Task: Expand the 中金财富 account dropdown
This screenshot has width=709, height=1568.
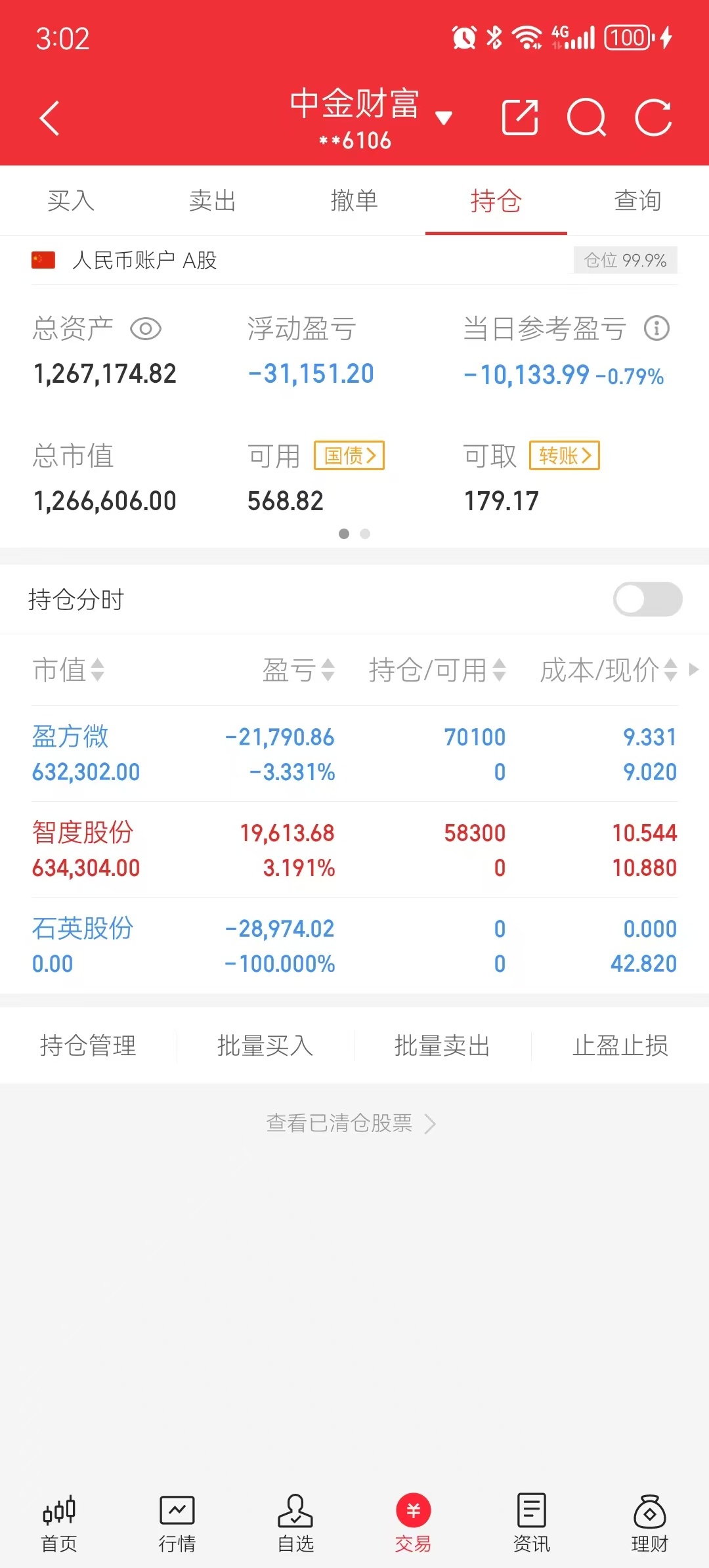Action: (x=444, y=118)
